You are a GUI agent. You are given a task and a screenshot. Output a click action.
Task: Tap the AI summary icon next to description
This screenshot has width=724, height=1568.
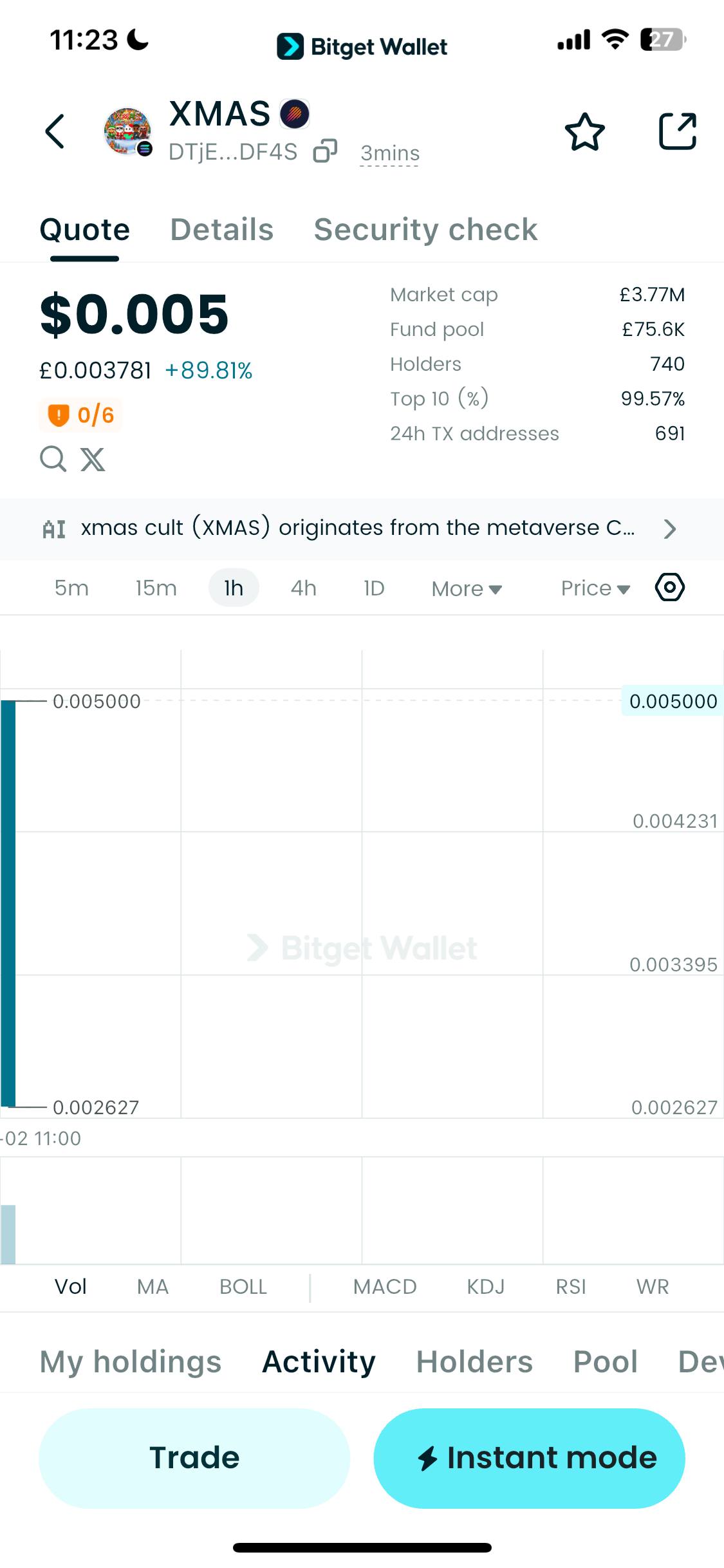click(53, 528)
